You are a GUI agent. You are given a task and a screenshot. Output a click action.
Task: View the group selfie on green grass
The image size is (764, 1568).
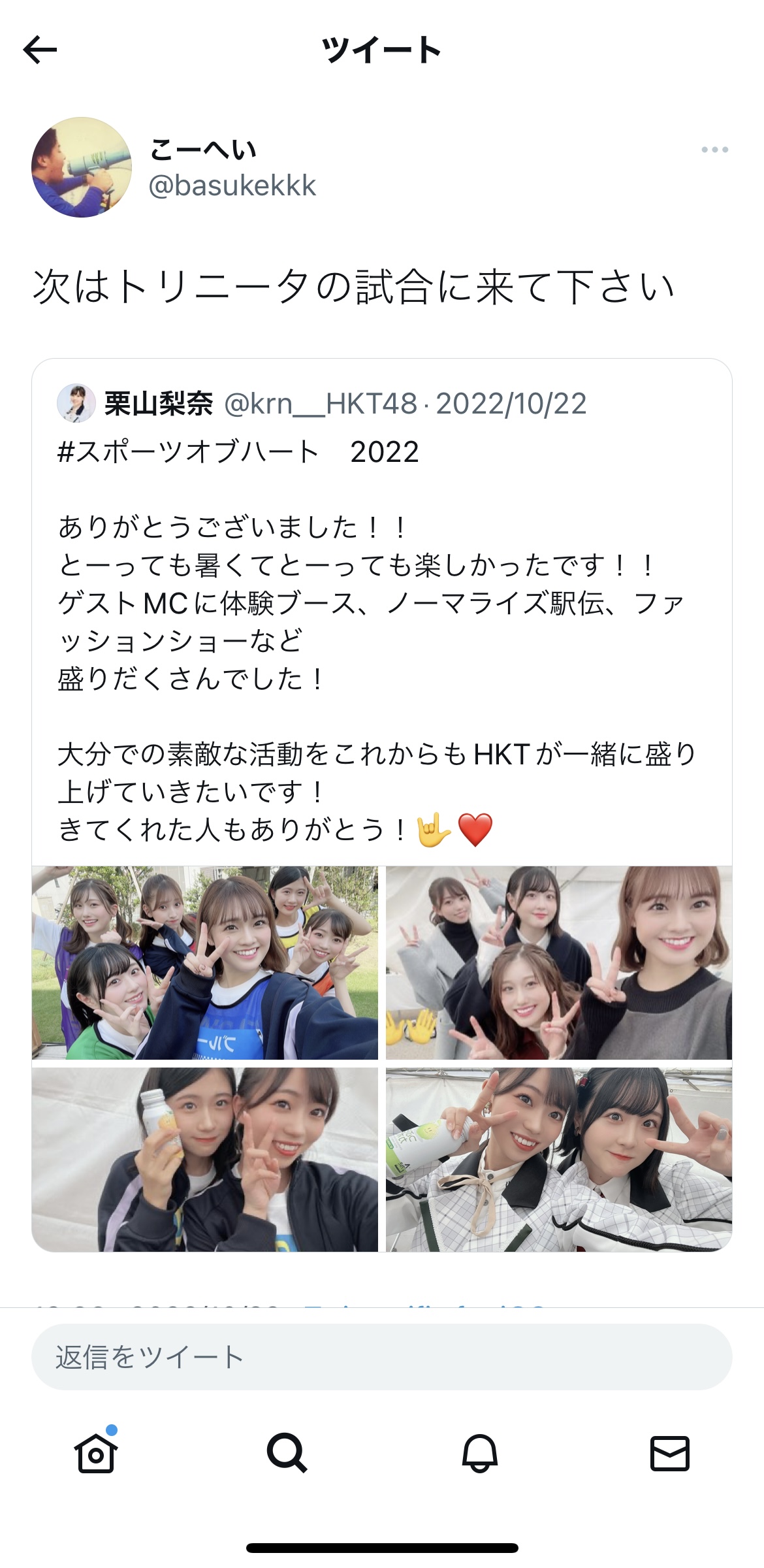tap(205, 962)
